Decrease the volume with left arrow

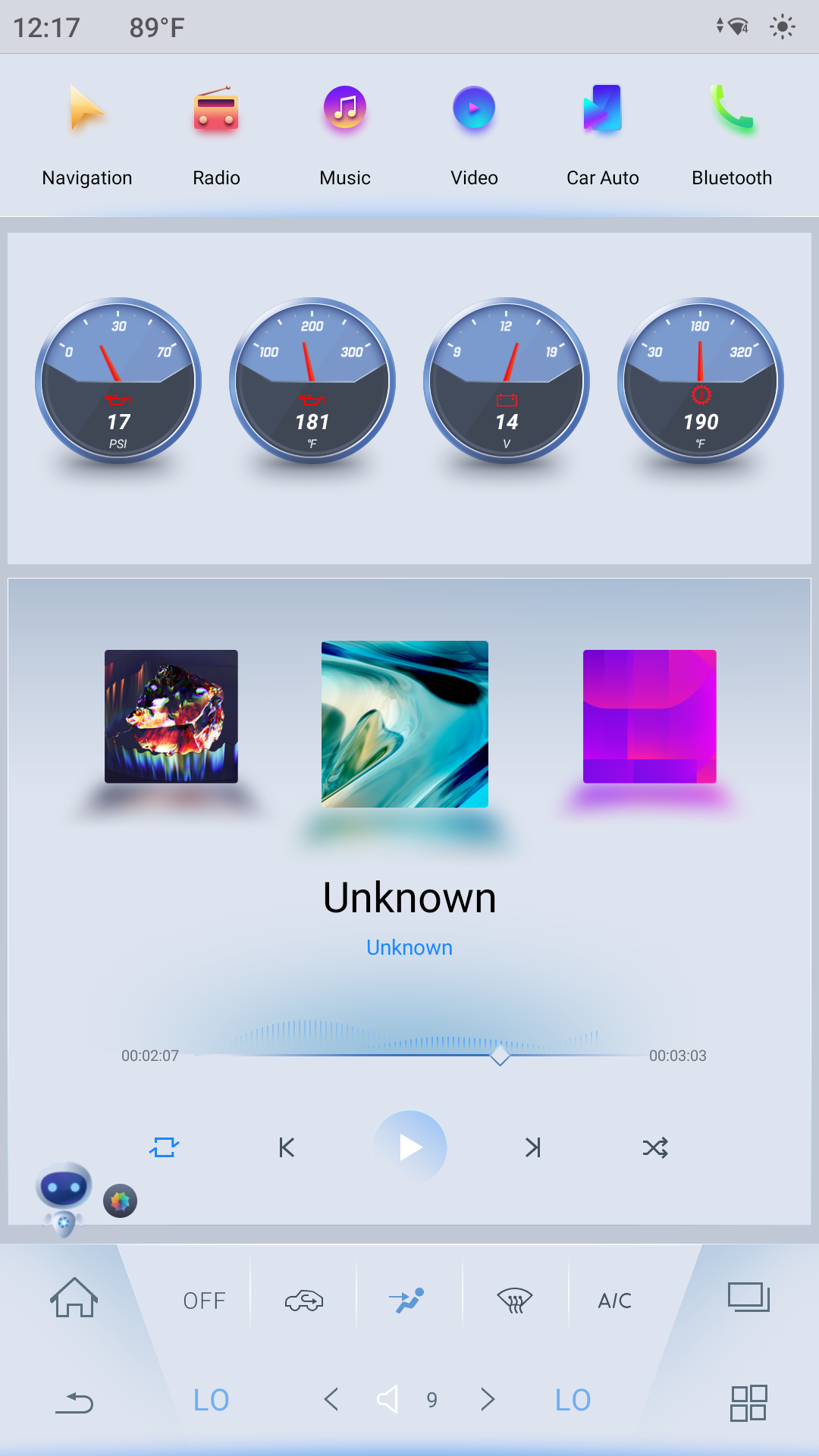click(x=331, y=1399)
